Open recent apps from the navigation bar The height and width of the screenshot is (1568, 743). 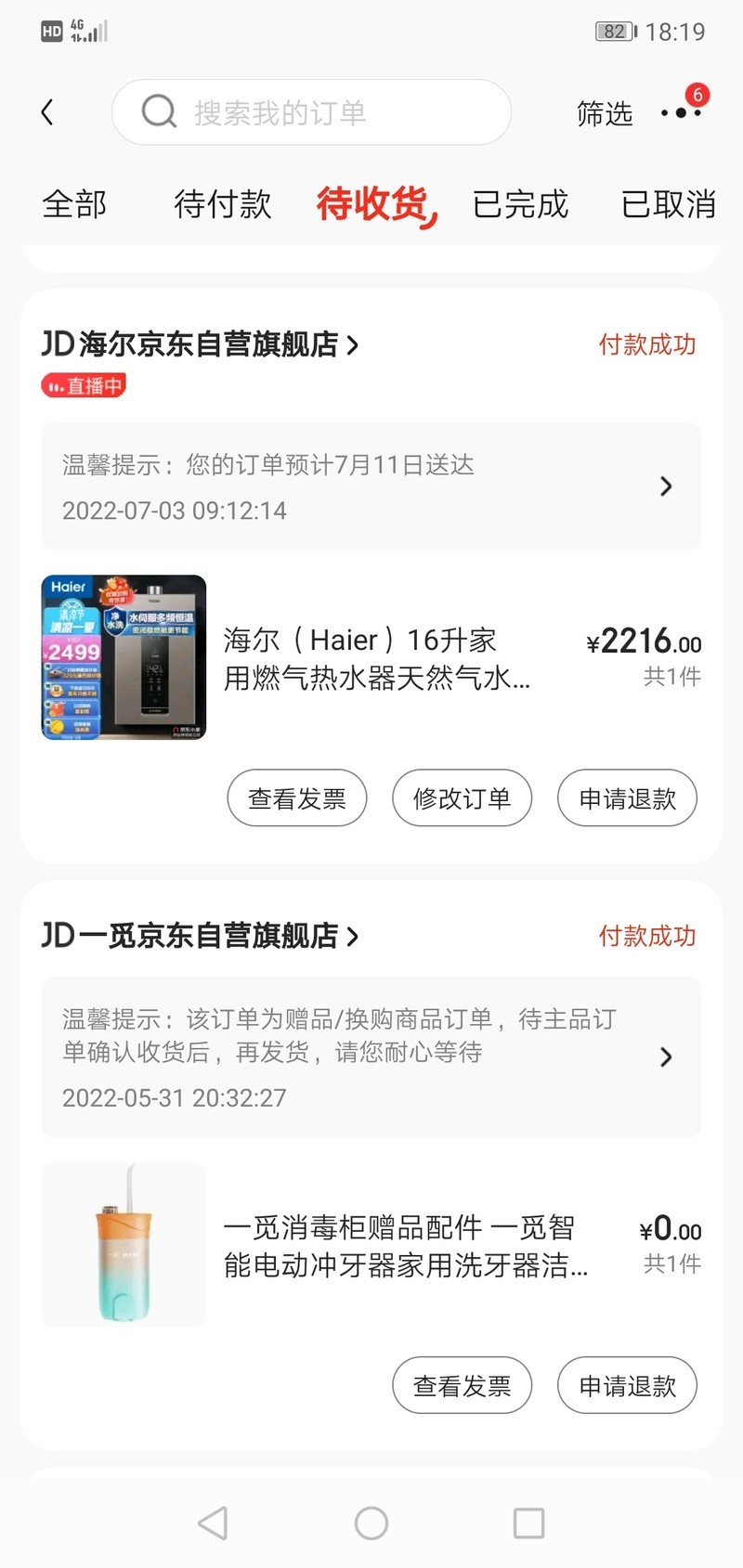tap(528, 1523)
